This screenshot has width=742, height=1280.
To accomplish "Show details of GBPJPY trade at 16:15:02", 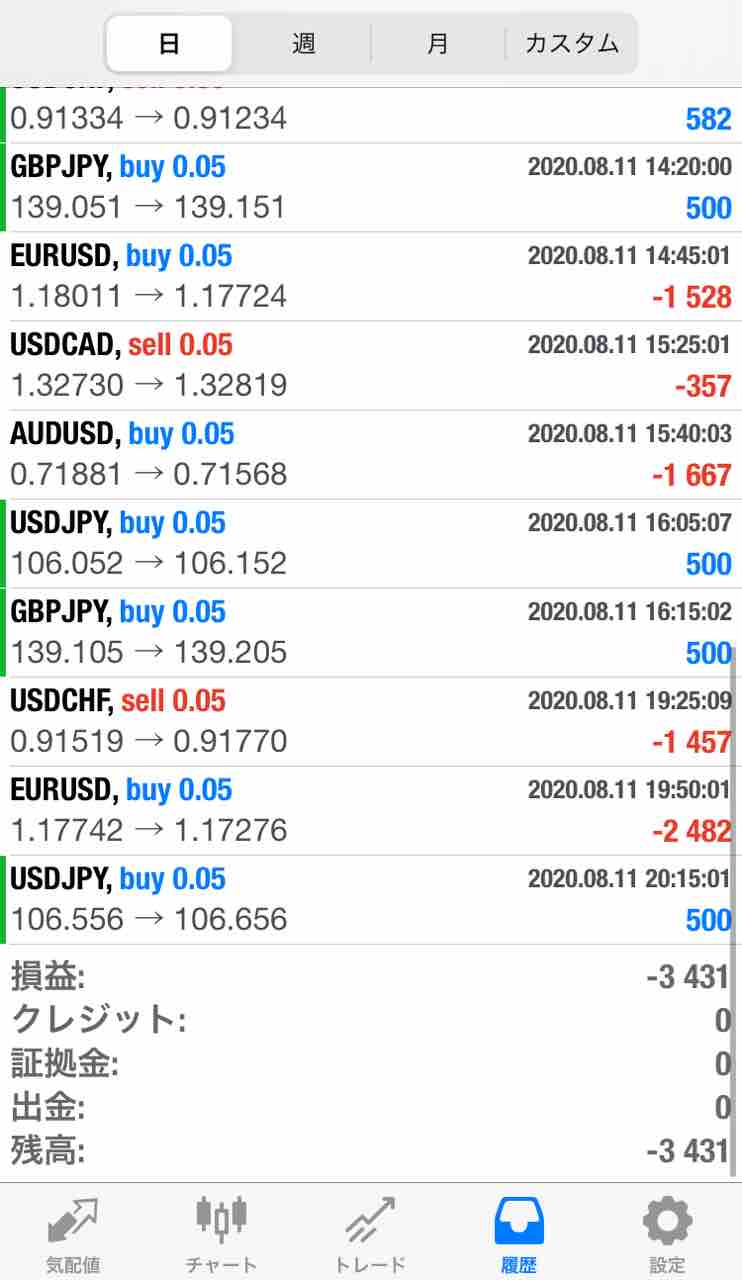I will [x=371, y=632].
